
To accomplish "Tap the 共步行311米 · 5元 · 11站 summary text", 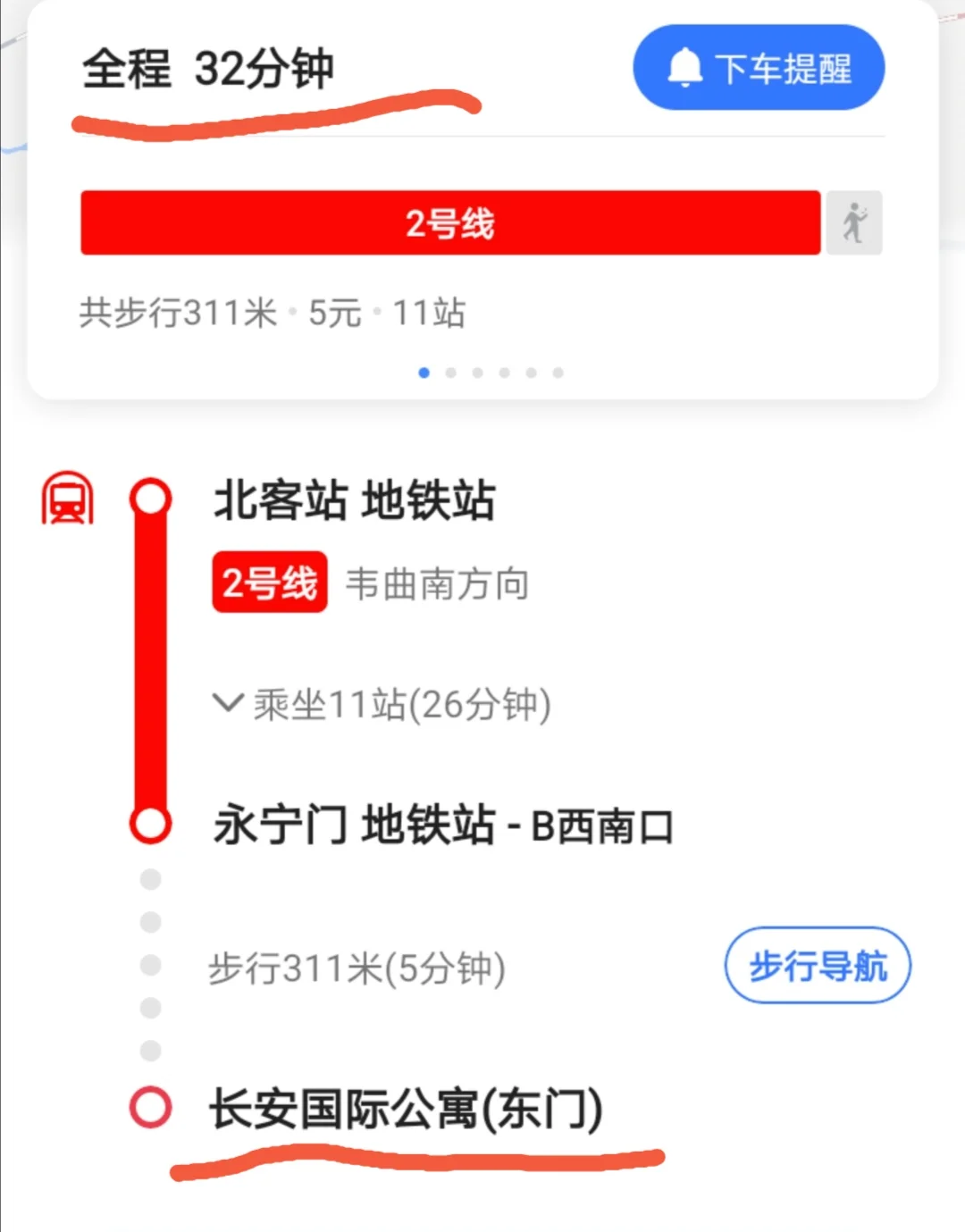I will [271, 312].
